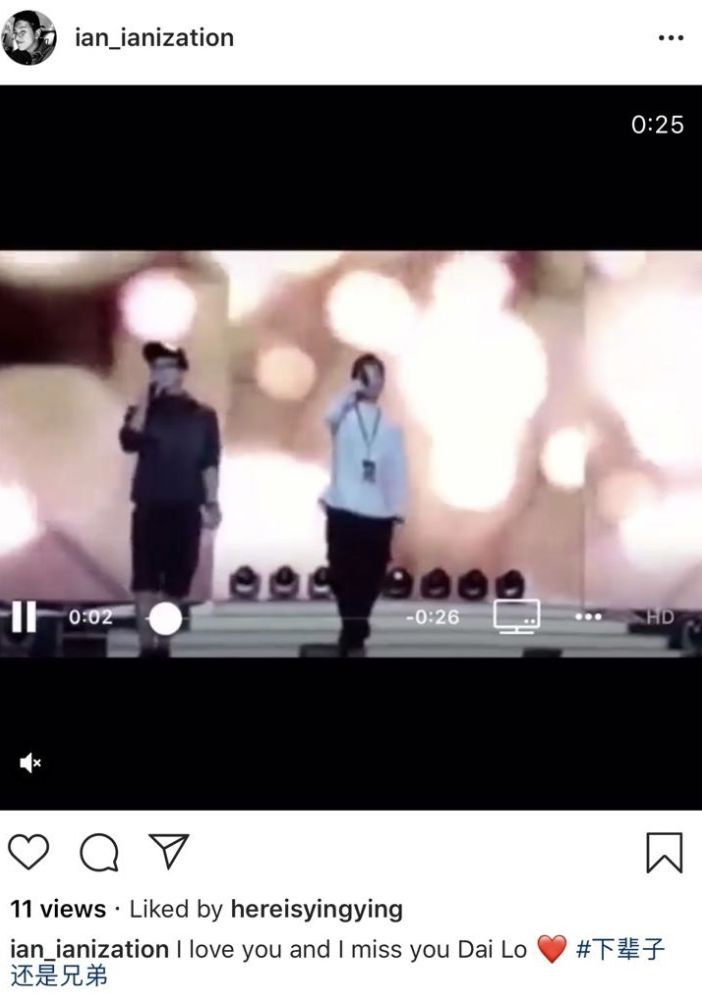Tap ian_ianization's profile picture
Viewport: 702px width, 994px height.
[30, 38]
